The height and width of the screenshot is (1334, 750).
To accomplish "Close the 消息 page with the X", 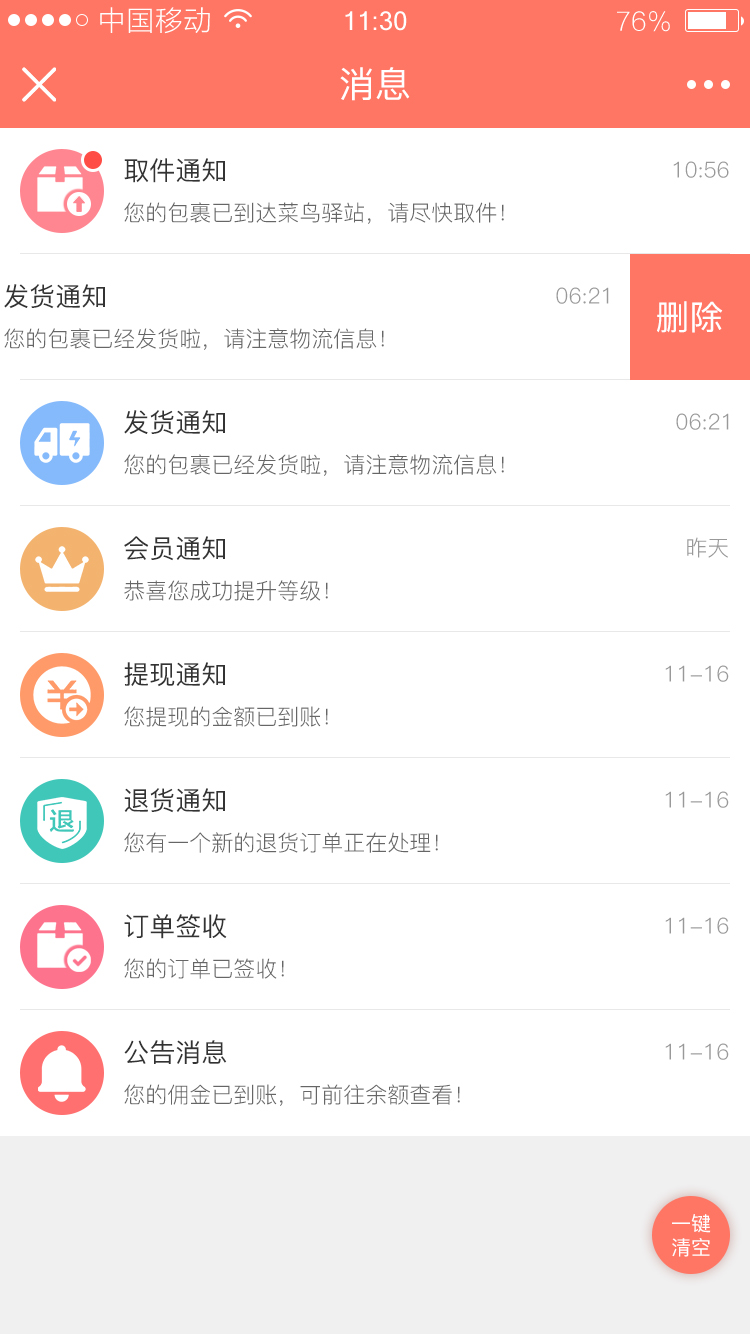I will point(39,85).
